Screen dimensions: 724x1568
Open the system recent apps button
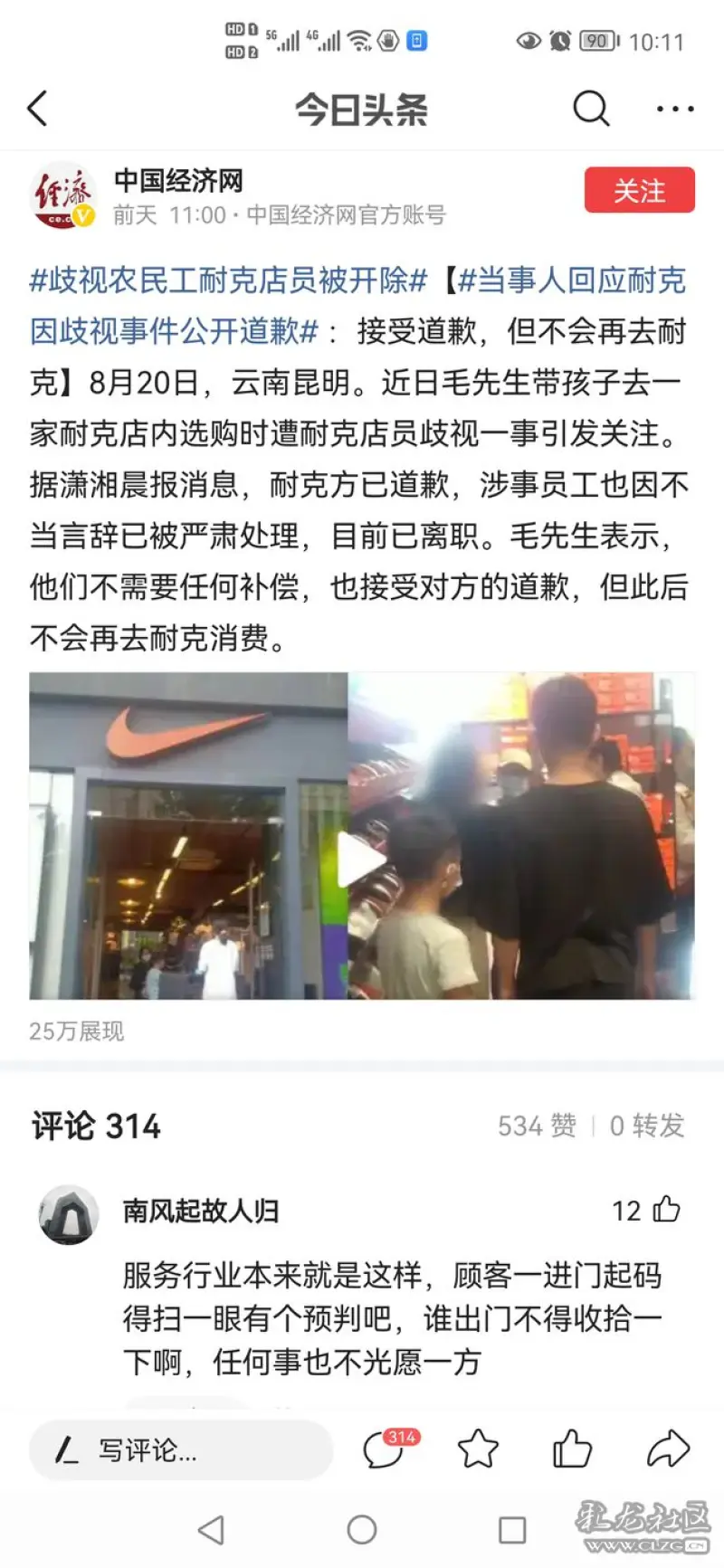(x=512, y=1530)
